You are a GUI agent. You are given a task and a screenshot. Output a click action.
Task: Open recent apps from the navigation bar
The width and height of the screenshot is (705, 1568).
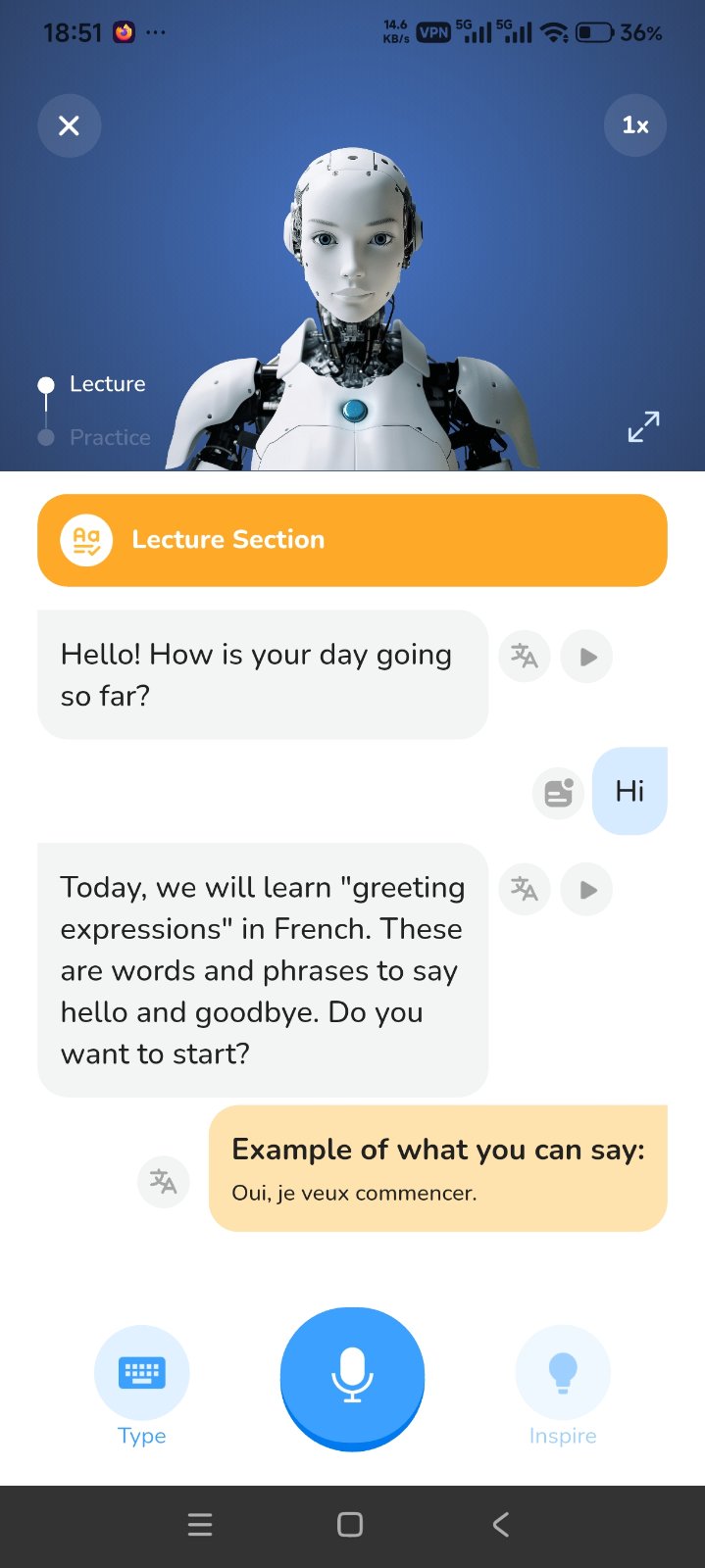pos(200,1524)
